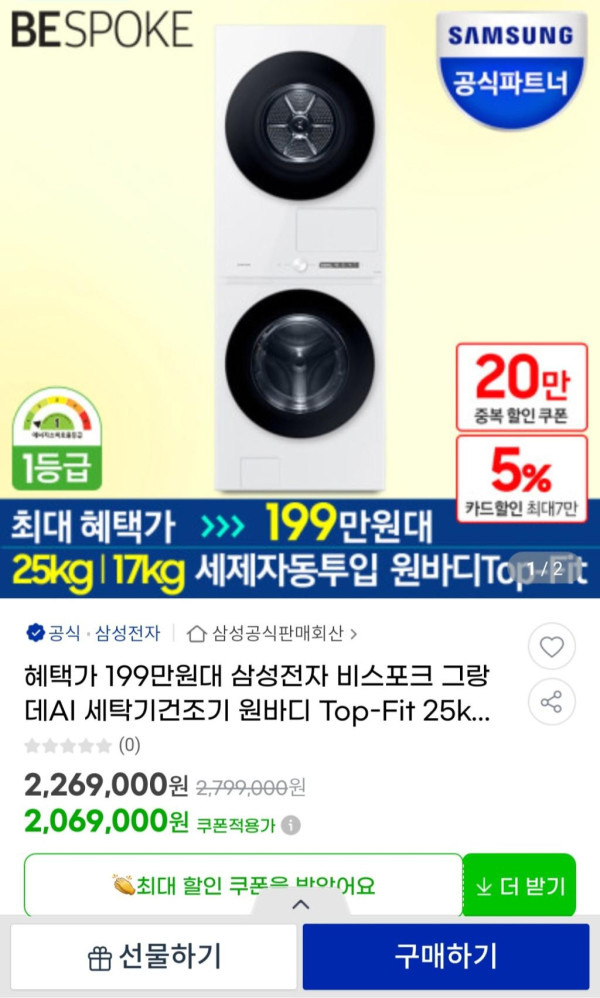Open the 삼성공식판매회사 seller store link
Viewport: 600px width, 998px height.
point(274,633)
